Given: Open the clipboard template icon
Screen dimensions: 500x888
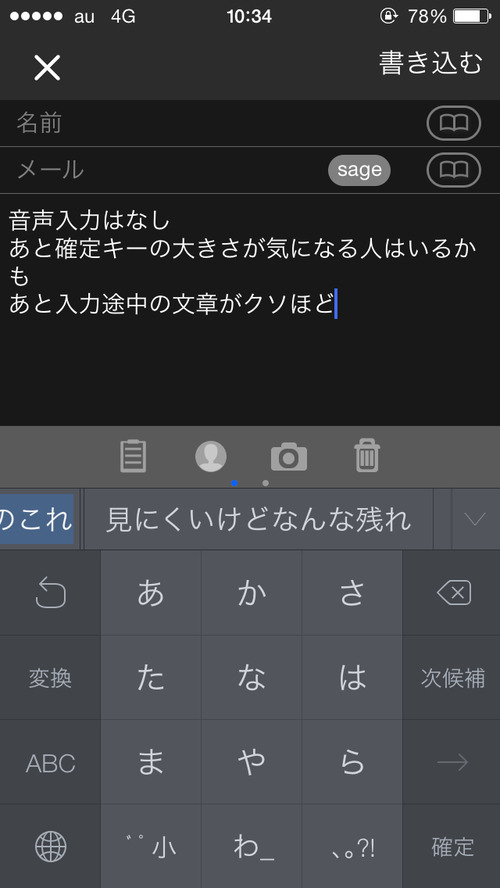Looking at the screenshot, I should [x=134, y=456].
